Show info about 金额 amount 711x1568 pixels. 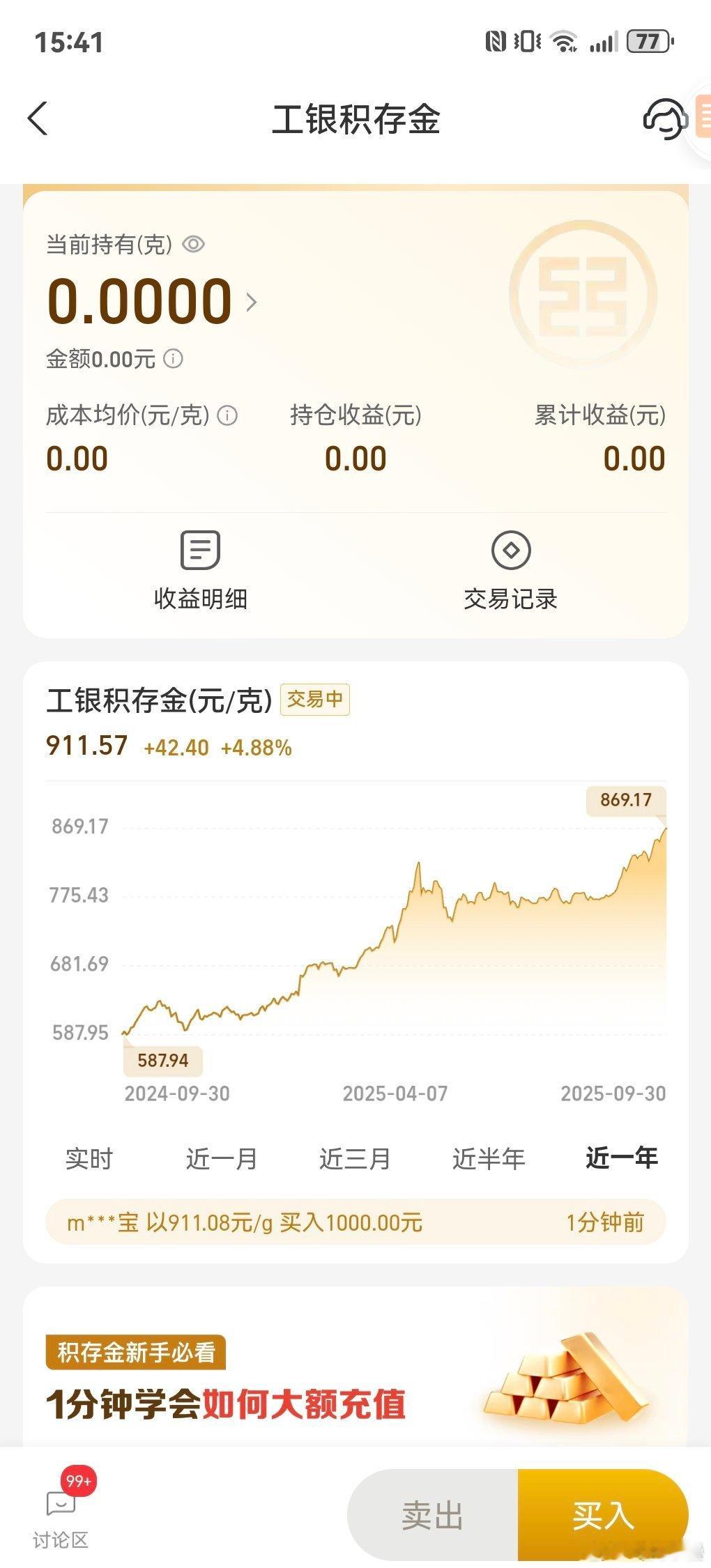pyautogui.click(x=174, y=359)
